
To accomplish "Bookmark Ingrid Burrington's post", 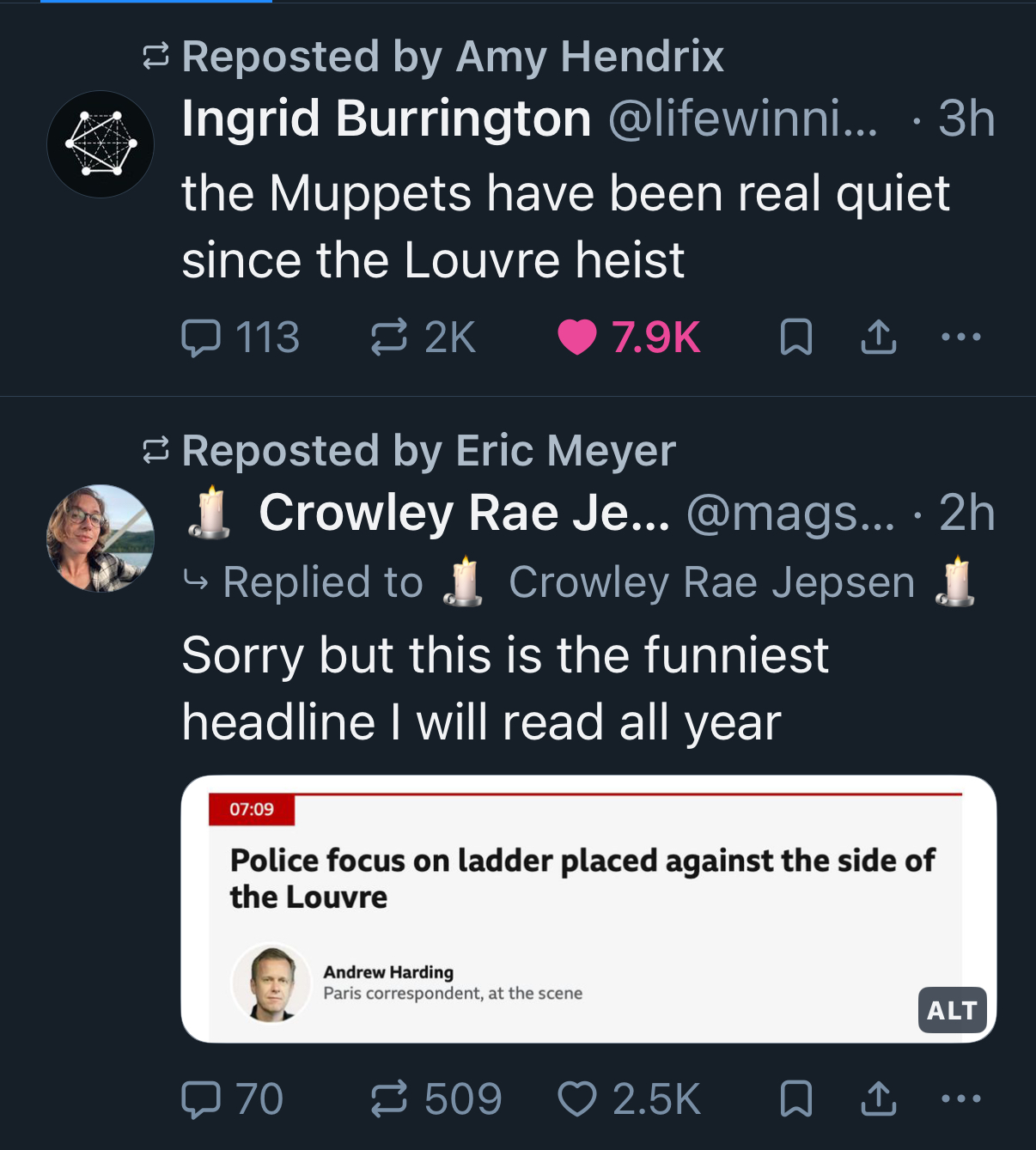I will [795, 337].
